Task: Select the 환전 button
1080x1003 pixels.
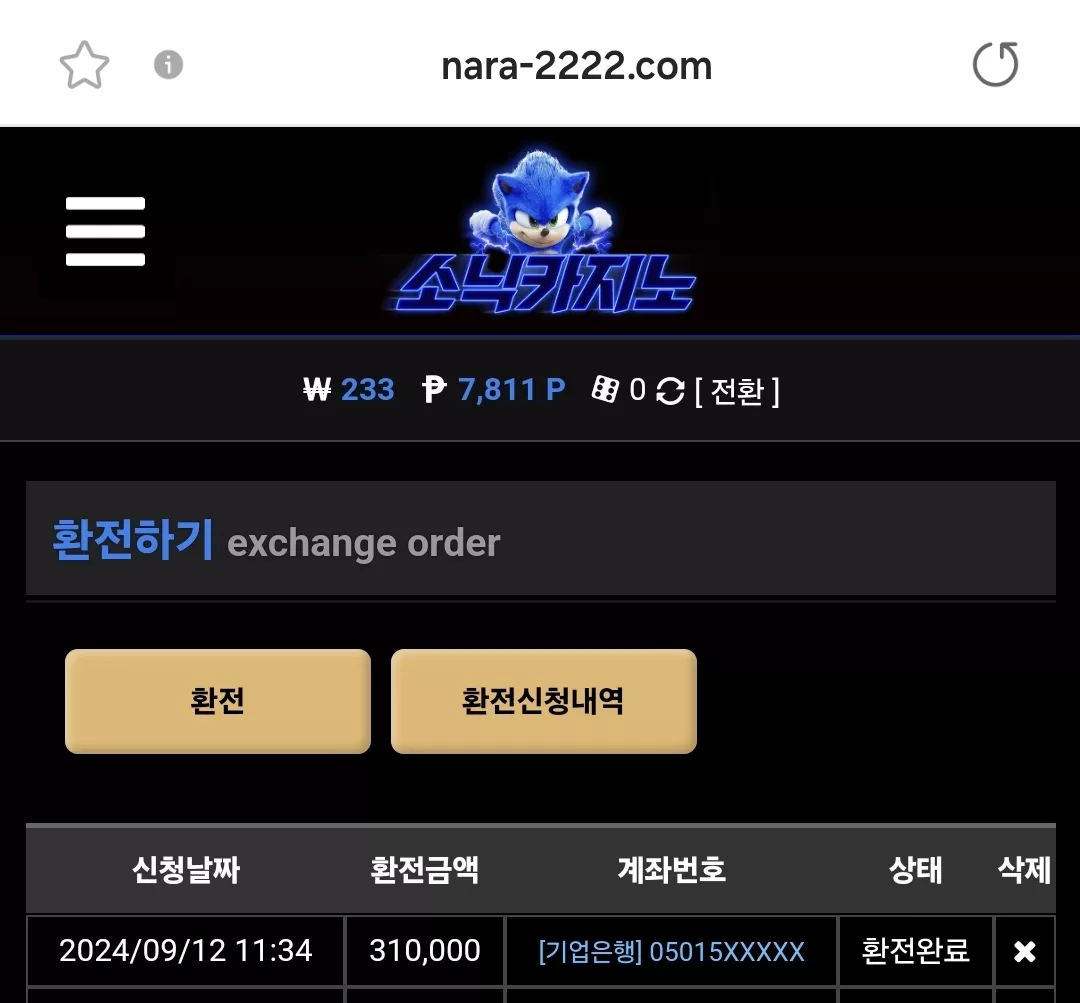Action: coord(218,701)
